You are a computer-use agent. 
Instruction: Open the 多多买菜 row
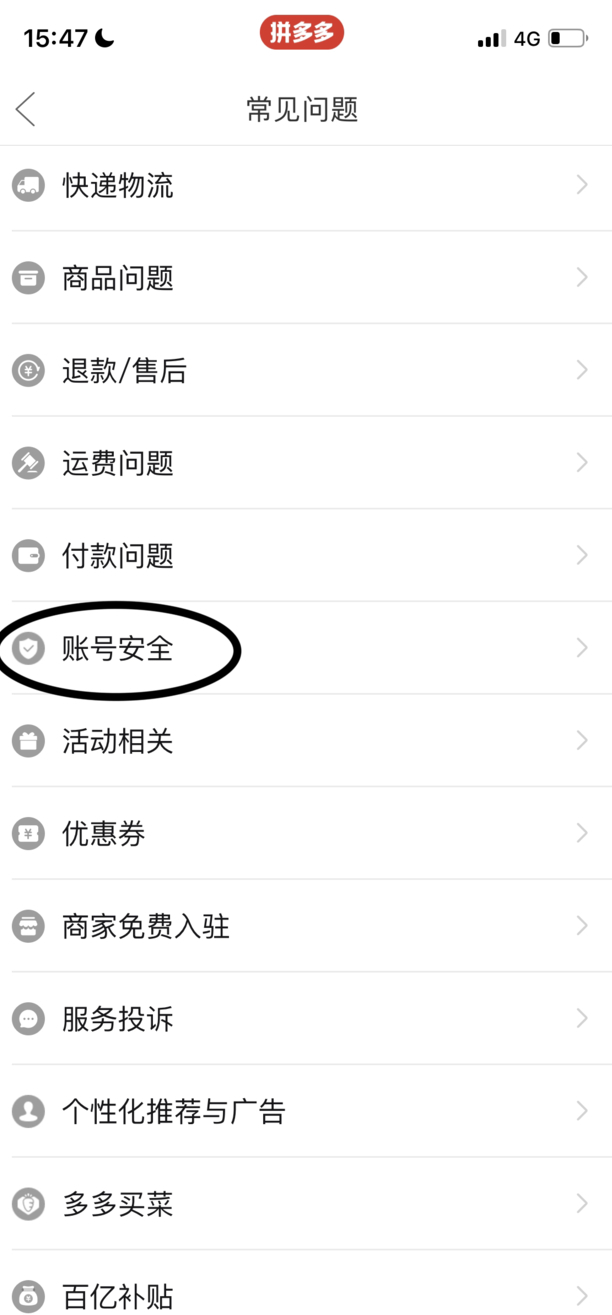click(118, 1204)
